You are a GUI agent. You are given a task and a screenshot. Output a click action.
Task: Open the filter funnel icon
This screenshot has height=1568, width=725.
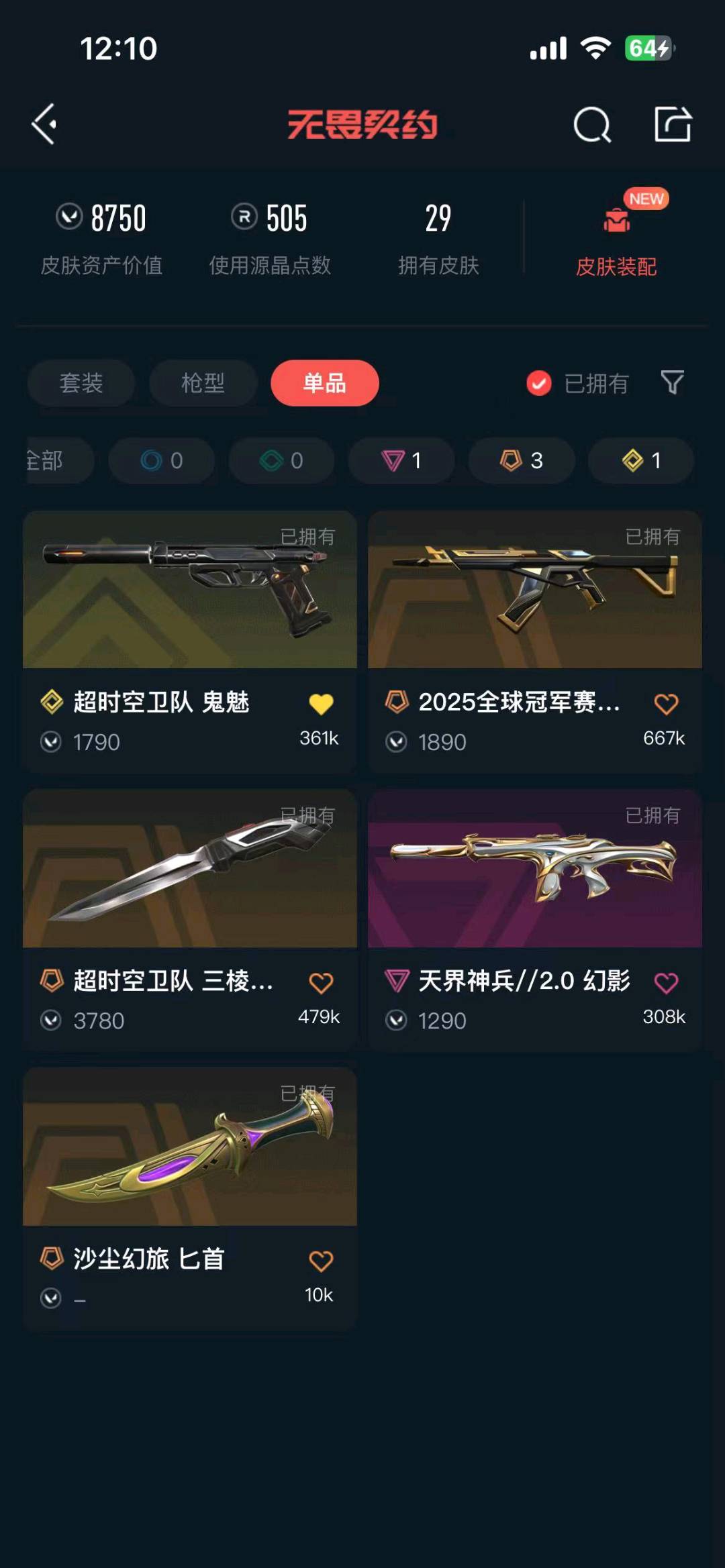pyautogui.click(x=672, y=382)
